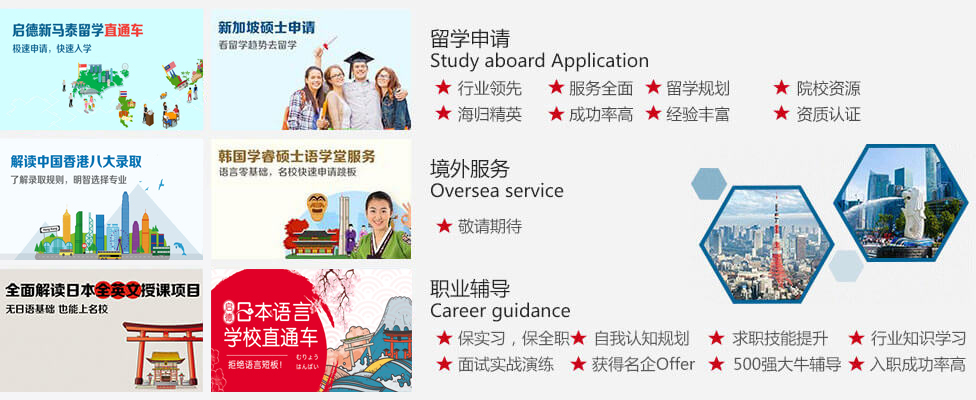This screenshot has width=976, height=400.
Task: Open the 韩国学睿硕士语学堂服务 banner
Action: [x=311, y=200]
